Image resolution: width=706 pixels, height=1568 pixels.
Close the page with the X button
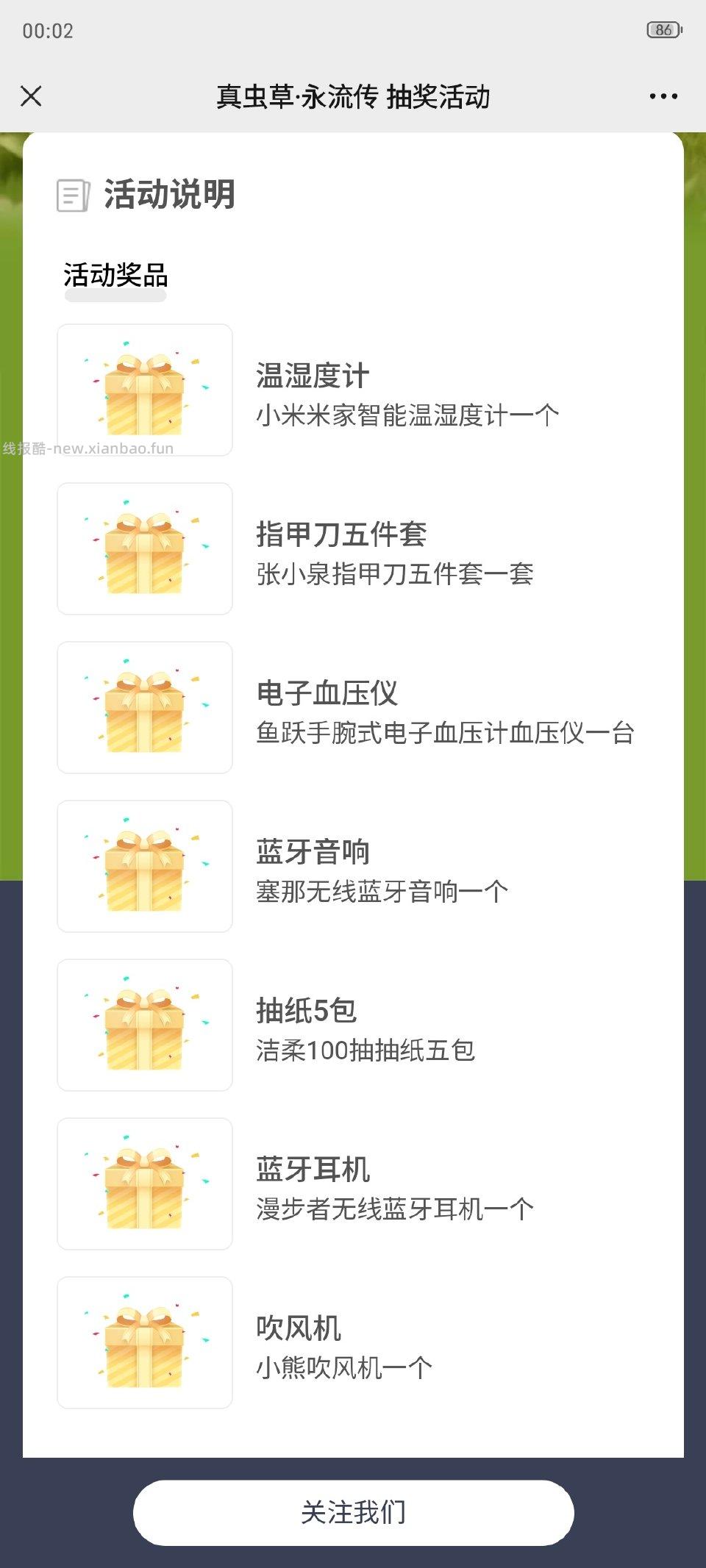32,96
